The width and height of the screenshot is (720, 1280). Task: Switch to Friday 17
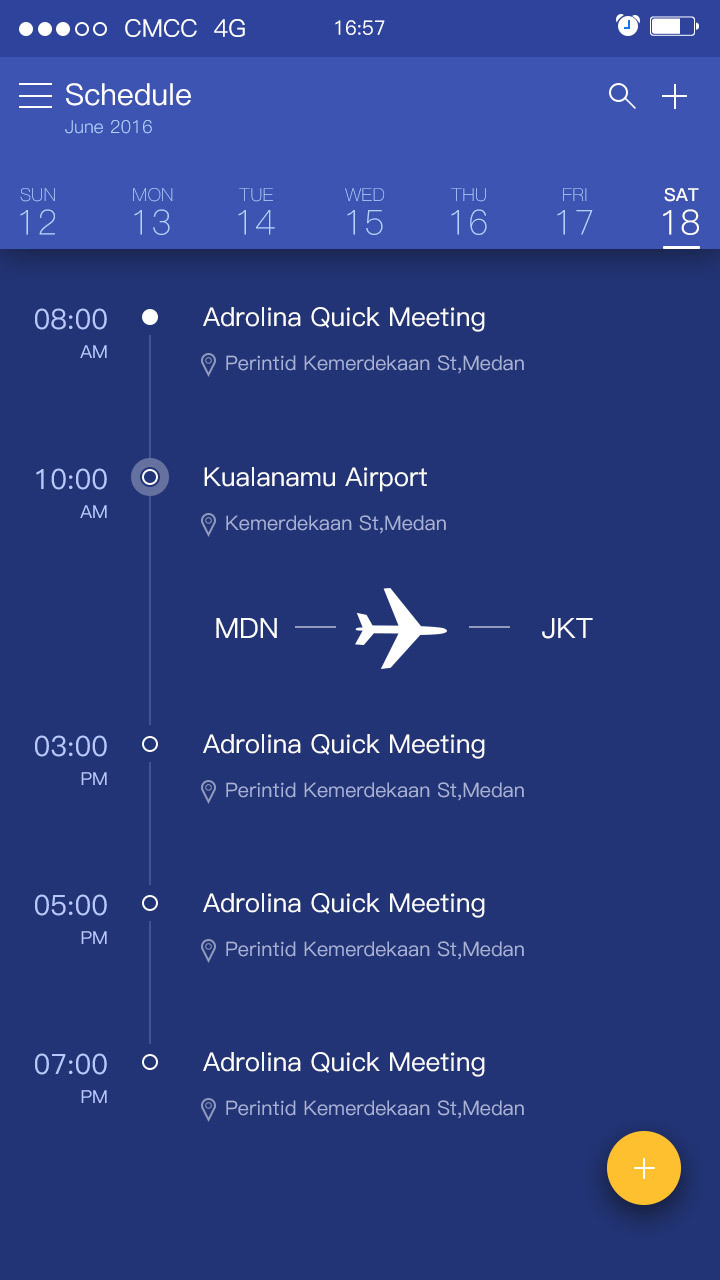[574, 212]
